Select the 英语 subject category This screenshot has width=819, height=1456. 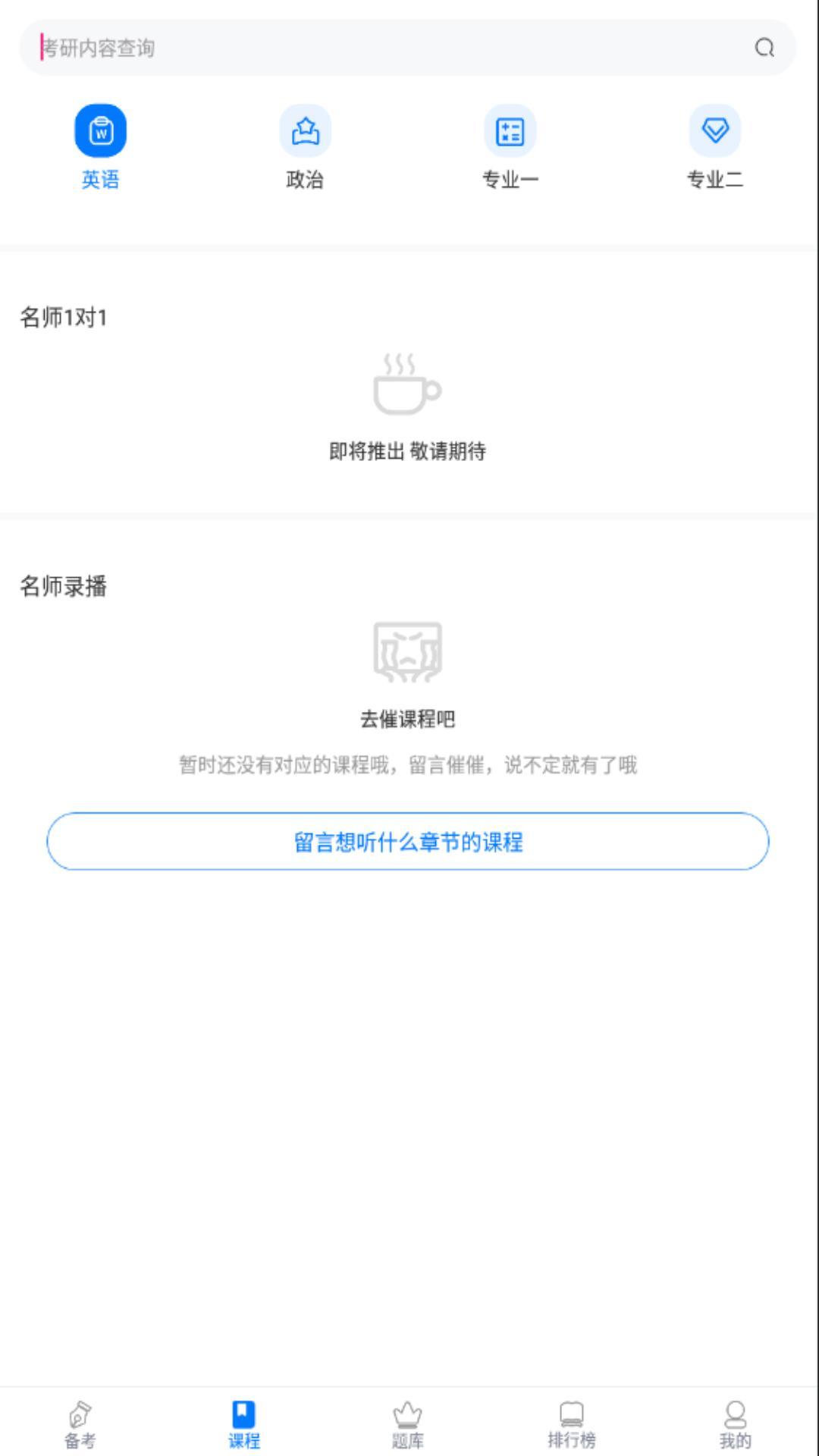101,147
